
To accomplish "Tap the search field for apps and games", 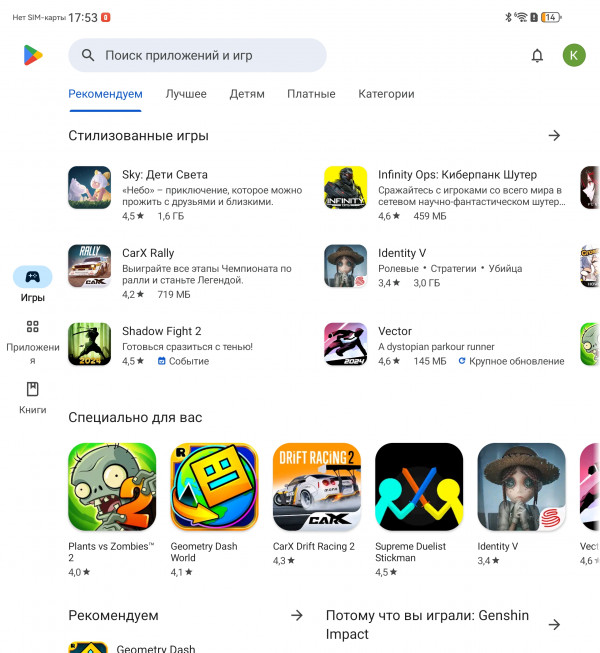I will 197,56.
